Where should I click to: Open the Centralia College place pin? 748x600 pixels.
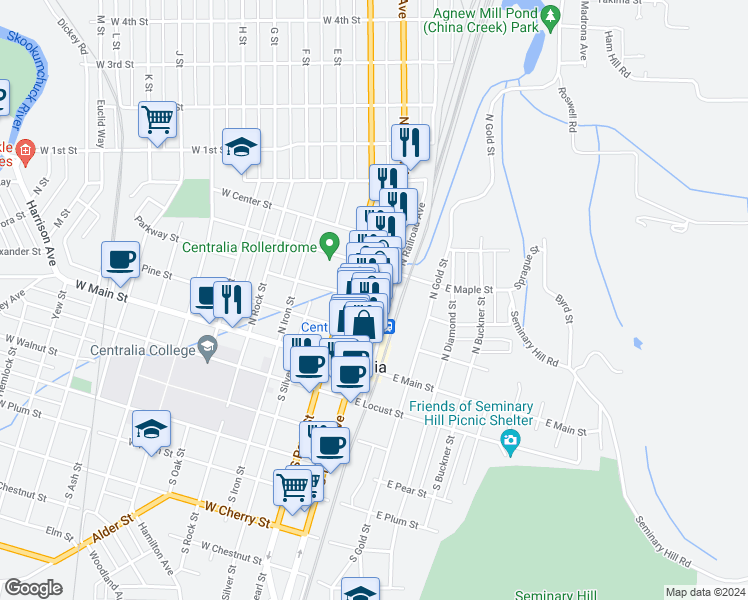(207, 347)
